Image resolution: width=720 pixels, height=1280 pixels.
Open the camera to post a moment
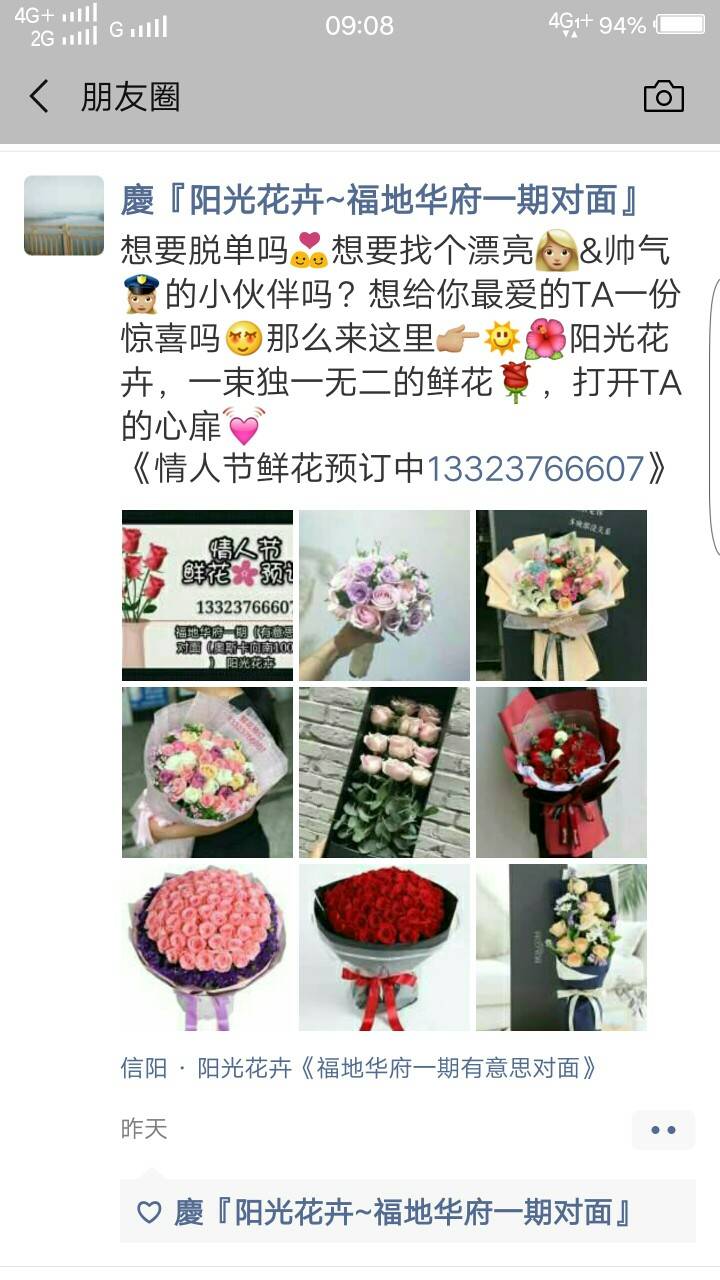click(663, 97)
